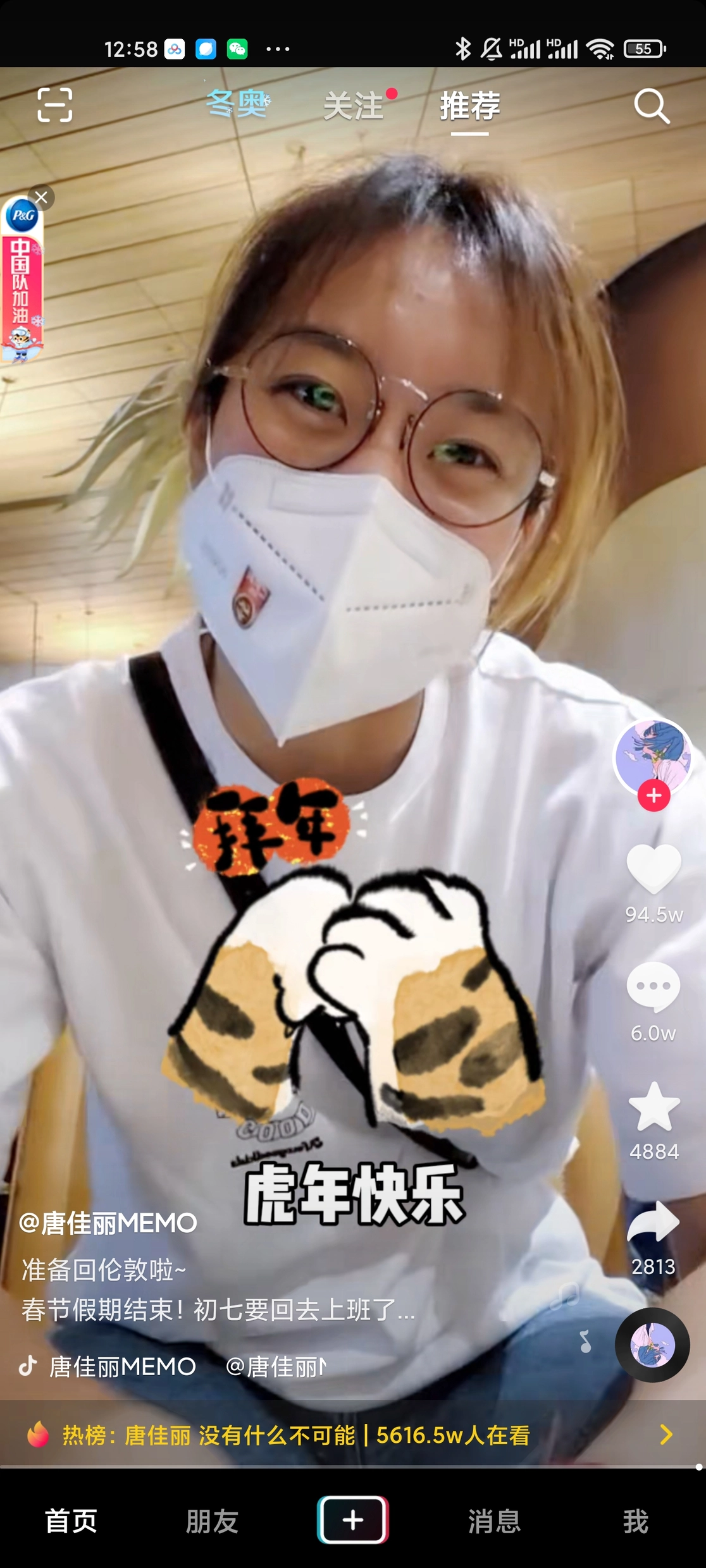Switch to the 冬奥 tab
Viewport: 706px width, 1568px height.
[238, 104]
